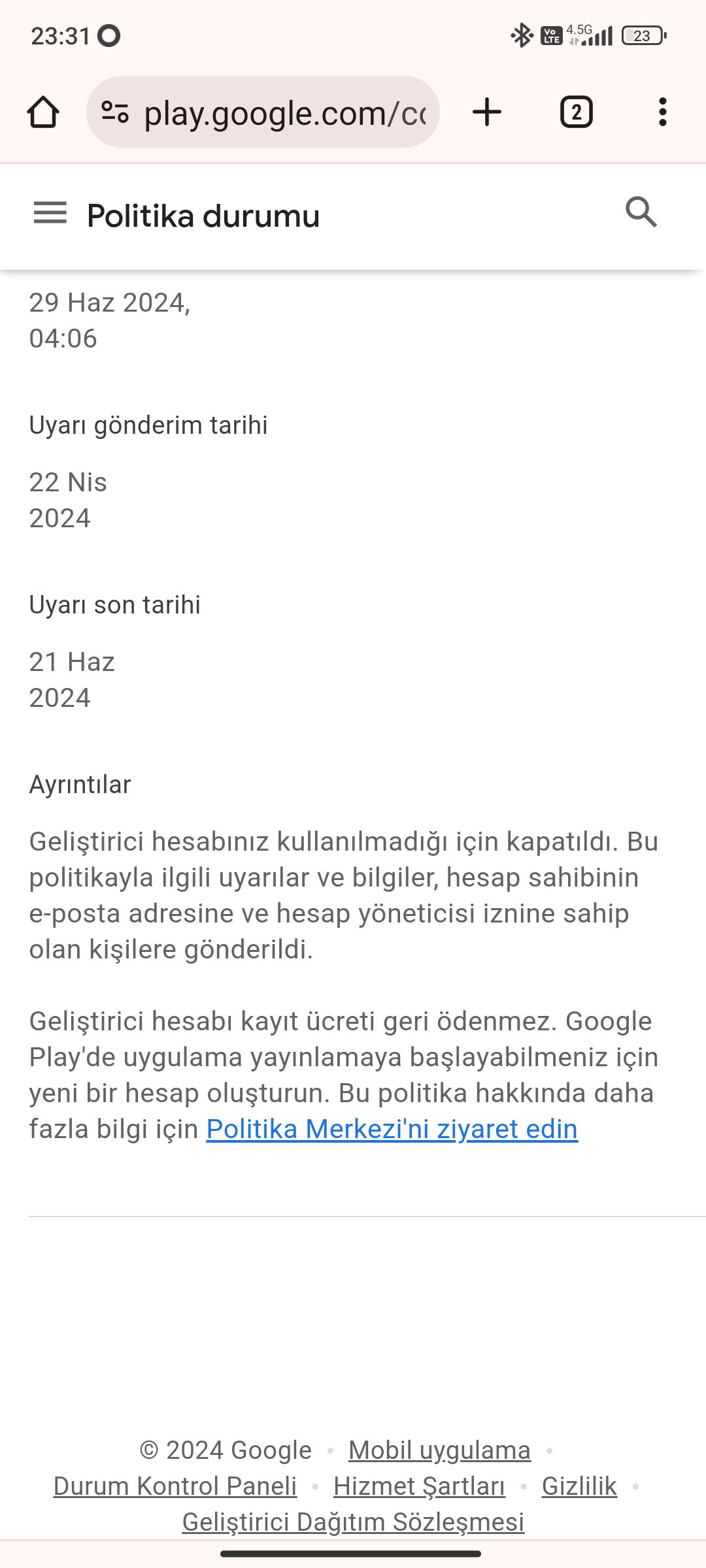Screen dimensions: 706x1568
Task: Open the hamburger navigation menu
Action: coord(50,213)
